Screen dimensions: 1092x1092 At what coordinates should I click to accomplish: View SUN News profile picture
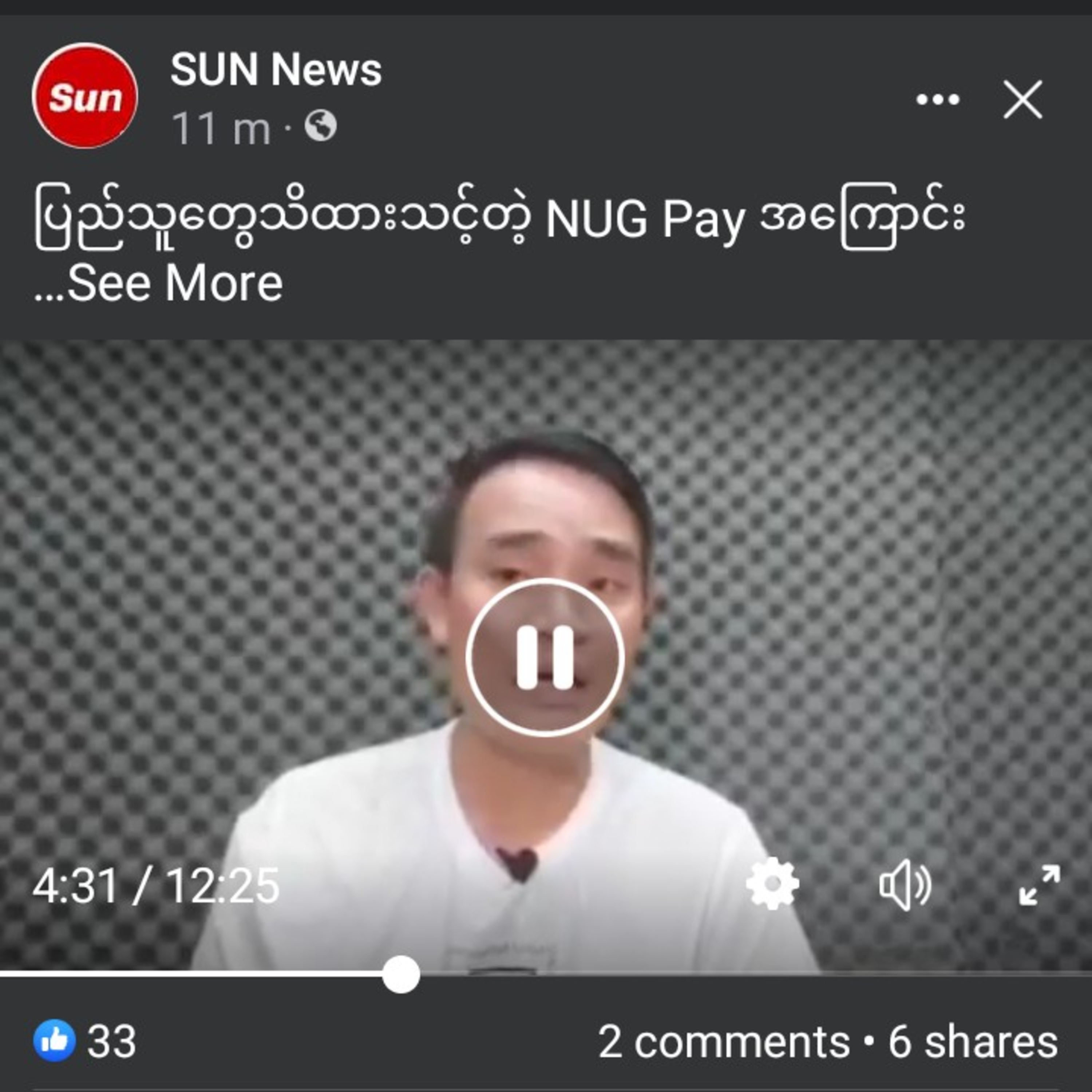(x=85, y=96)
